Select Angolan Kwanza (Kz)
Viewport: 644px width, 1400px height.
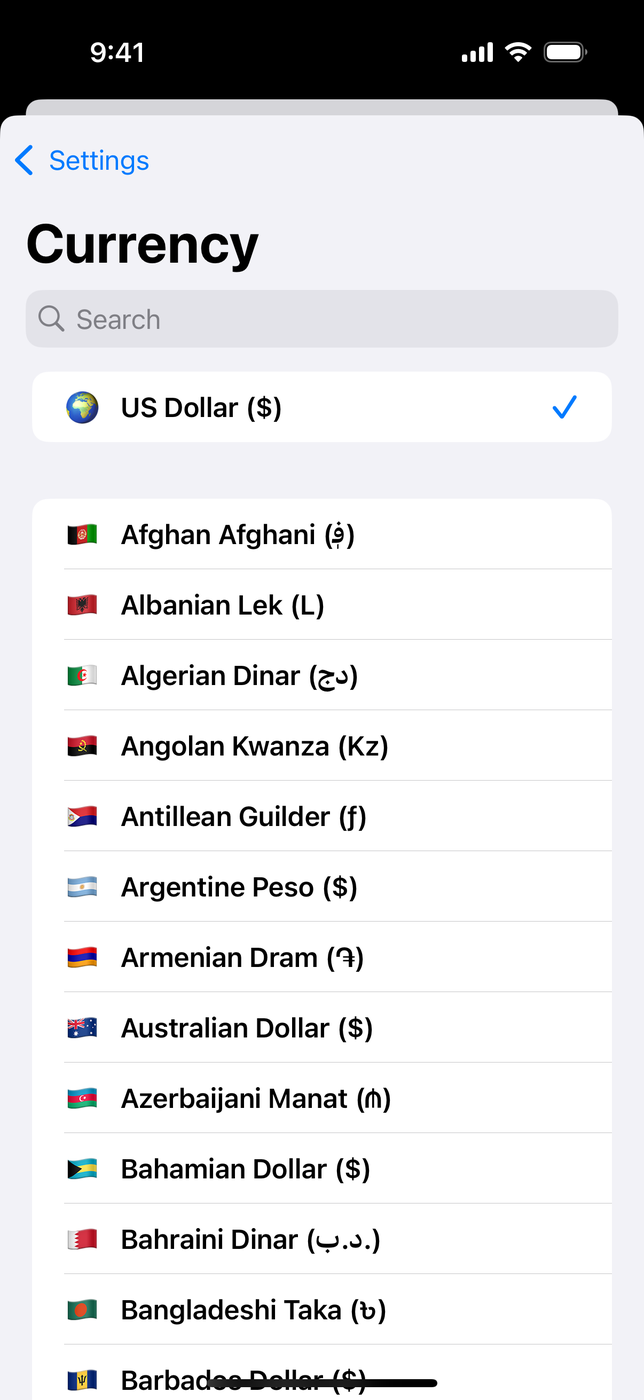[x=322, y=746]
